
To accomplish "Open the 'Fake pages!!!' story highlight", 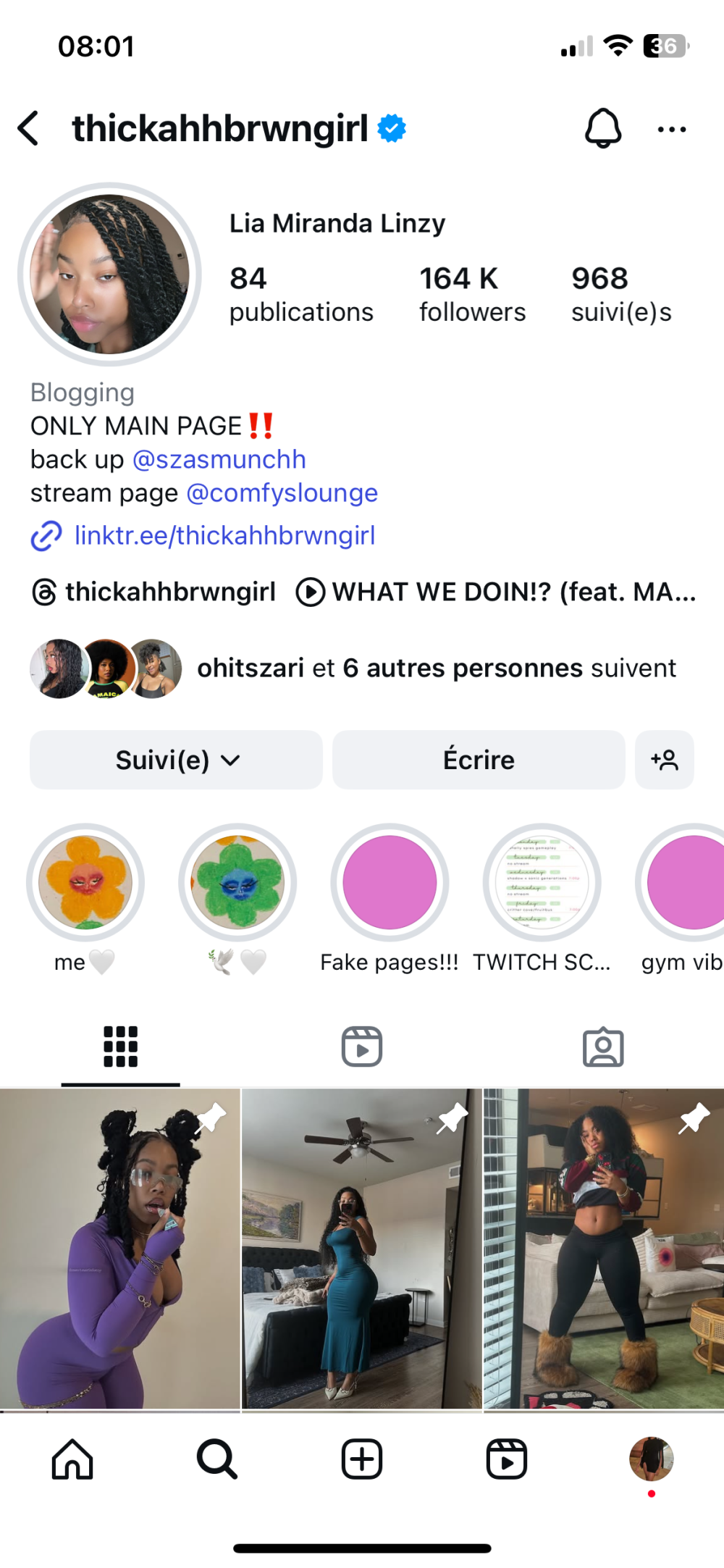I will (x=390, y=882).
